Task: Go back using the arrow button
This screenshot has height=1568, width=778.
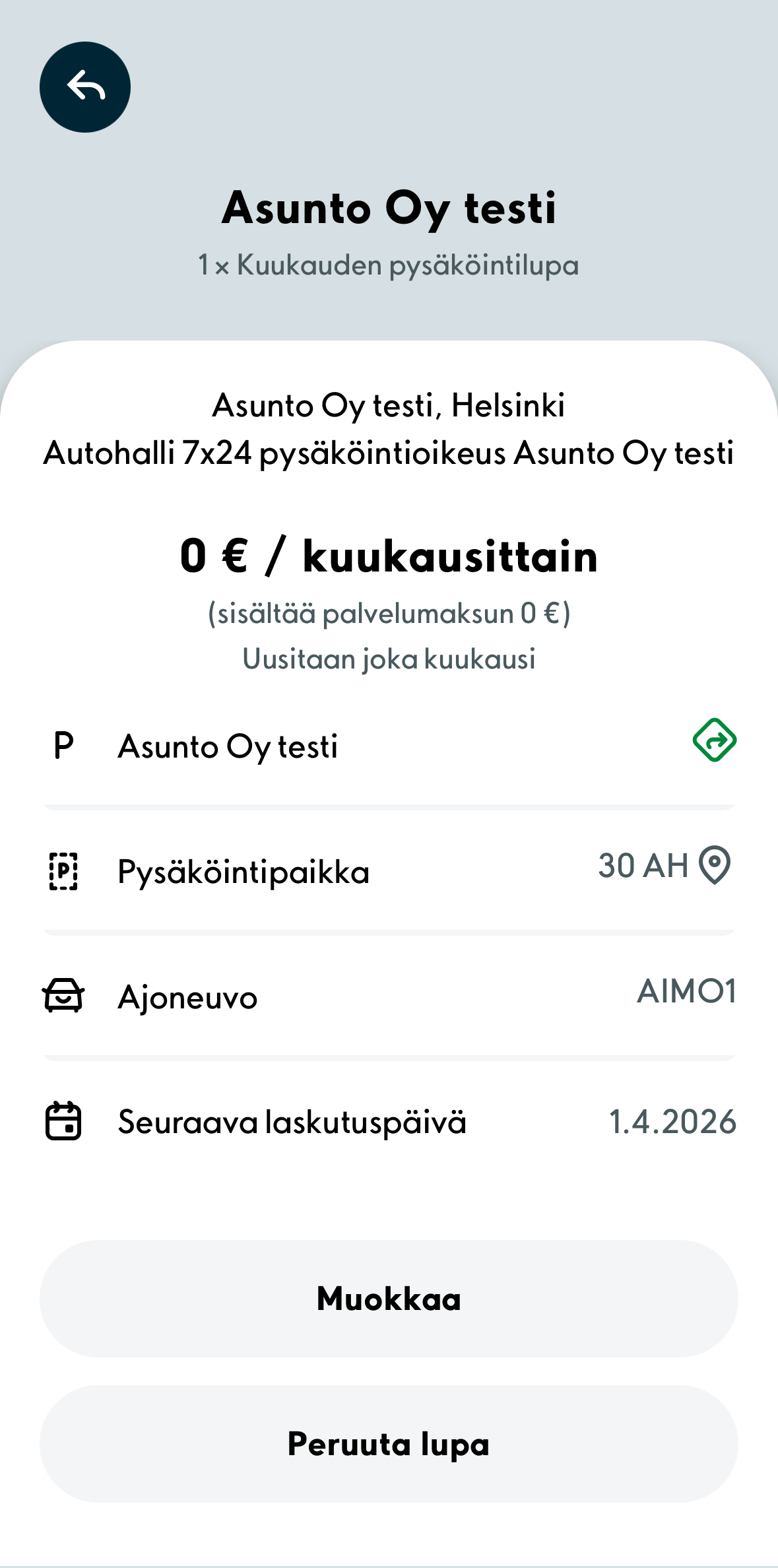Action: pyautogui.click(x=85, y=87)
